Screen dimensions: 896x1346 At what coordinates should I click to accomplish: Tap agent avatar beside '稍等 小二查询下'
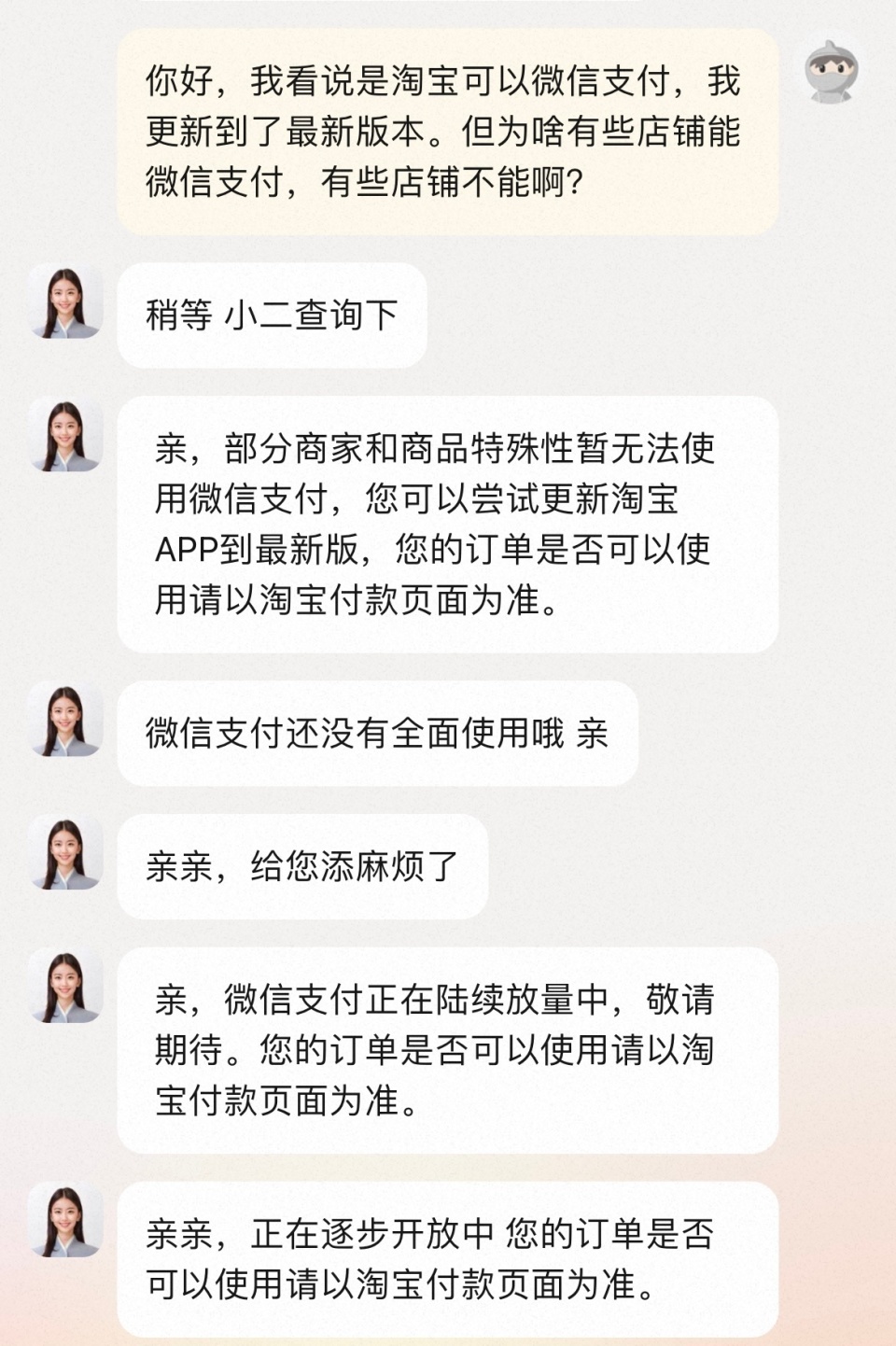point(65,303)
